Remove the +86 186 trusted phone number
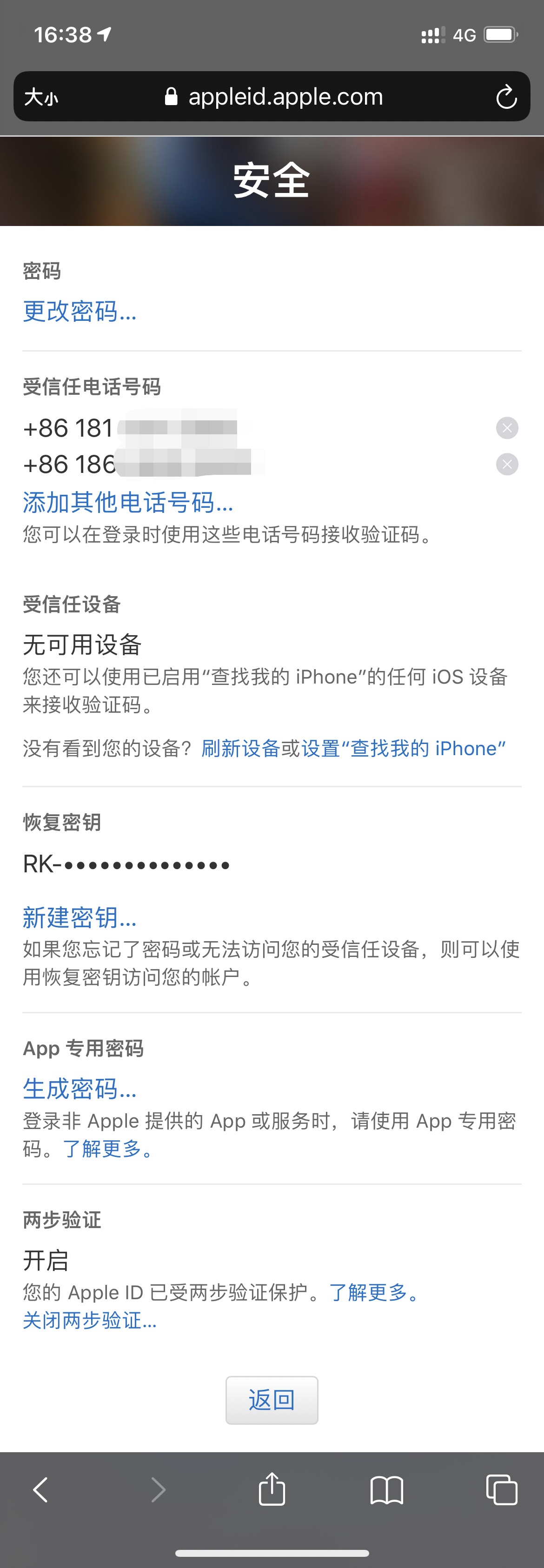The width and height of the screenshot is (544, 1568). click(507, 465)
